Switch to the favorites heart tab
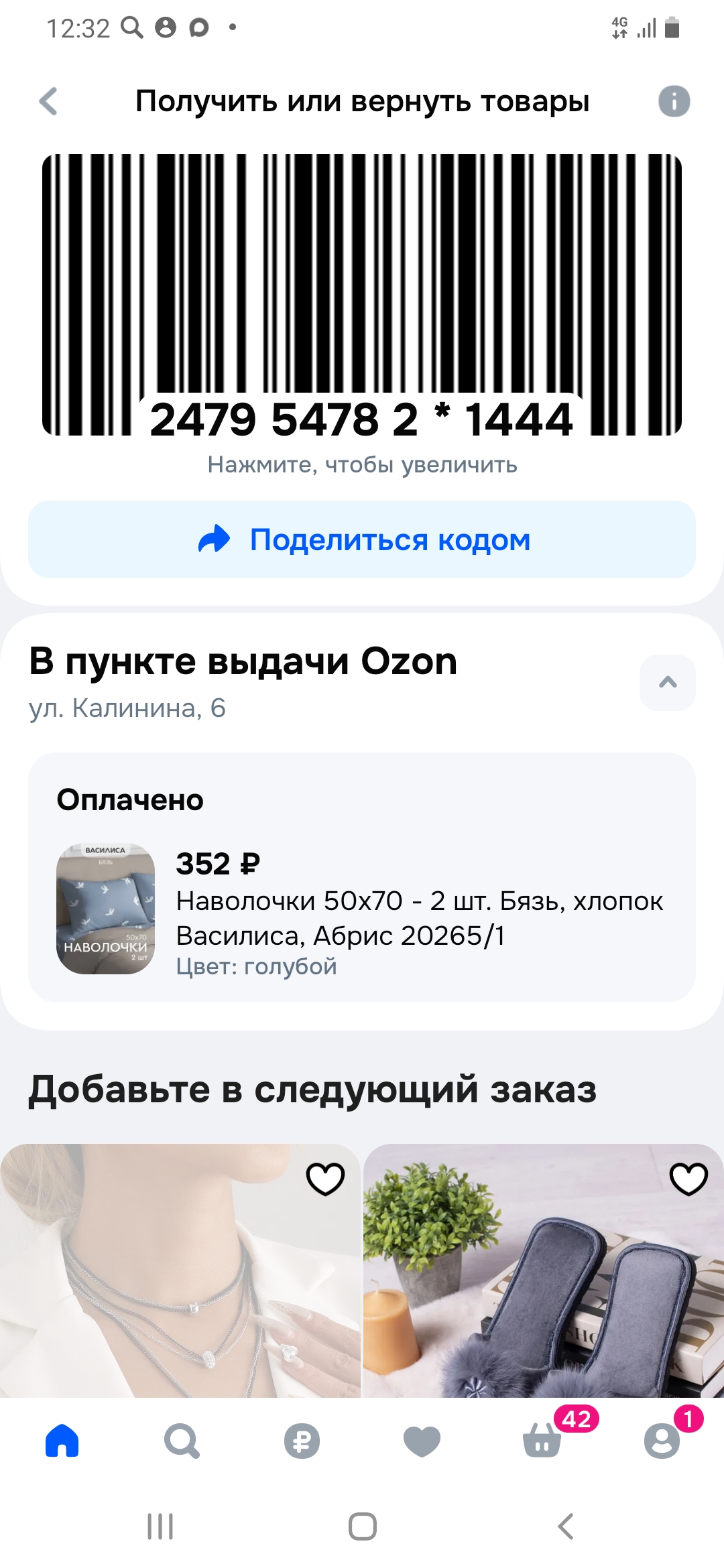Image resolution: width=724 pixels, height=1568 pixels. pos(422,1441)
